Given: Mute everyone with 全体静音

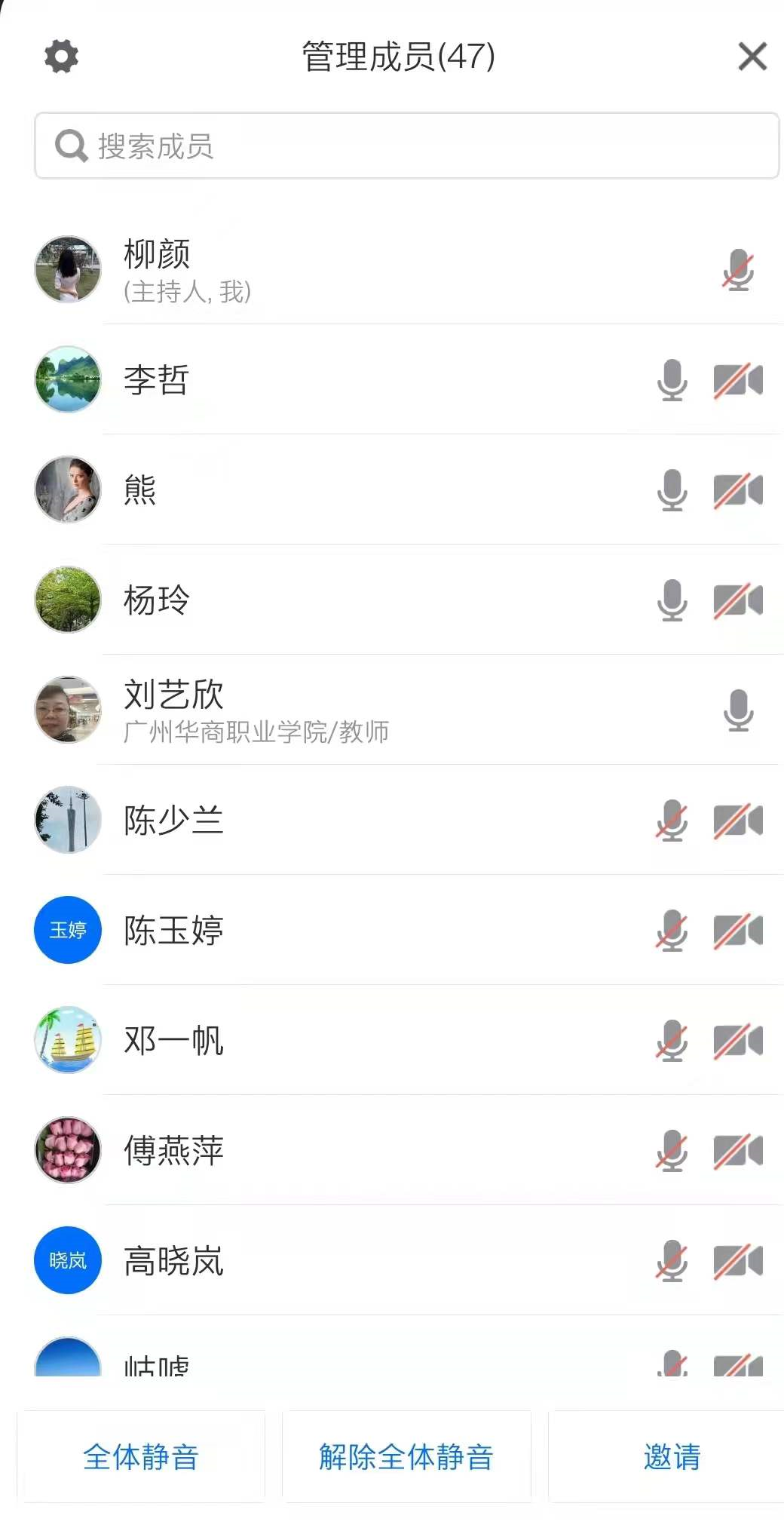Looking at the screenshot, I should [141, 1456].
